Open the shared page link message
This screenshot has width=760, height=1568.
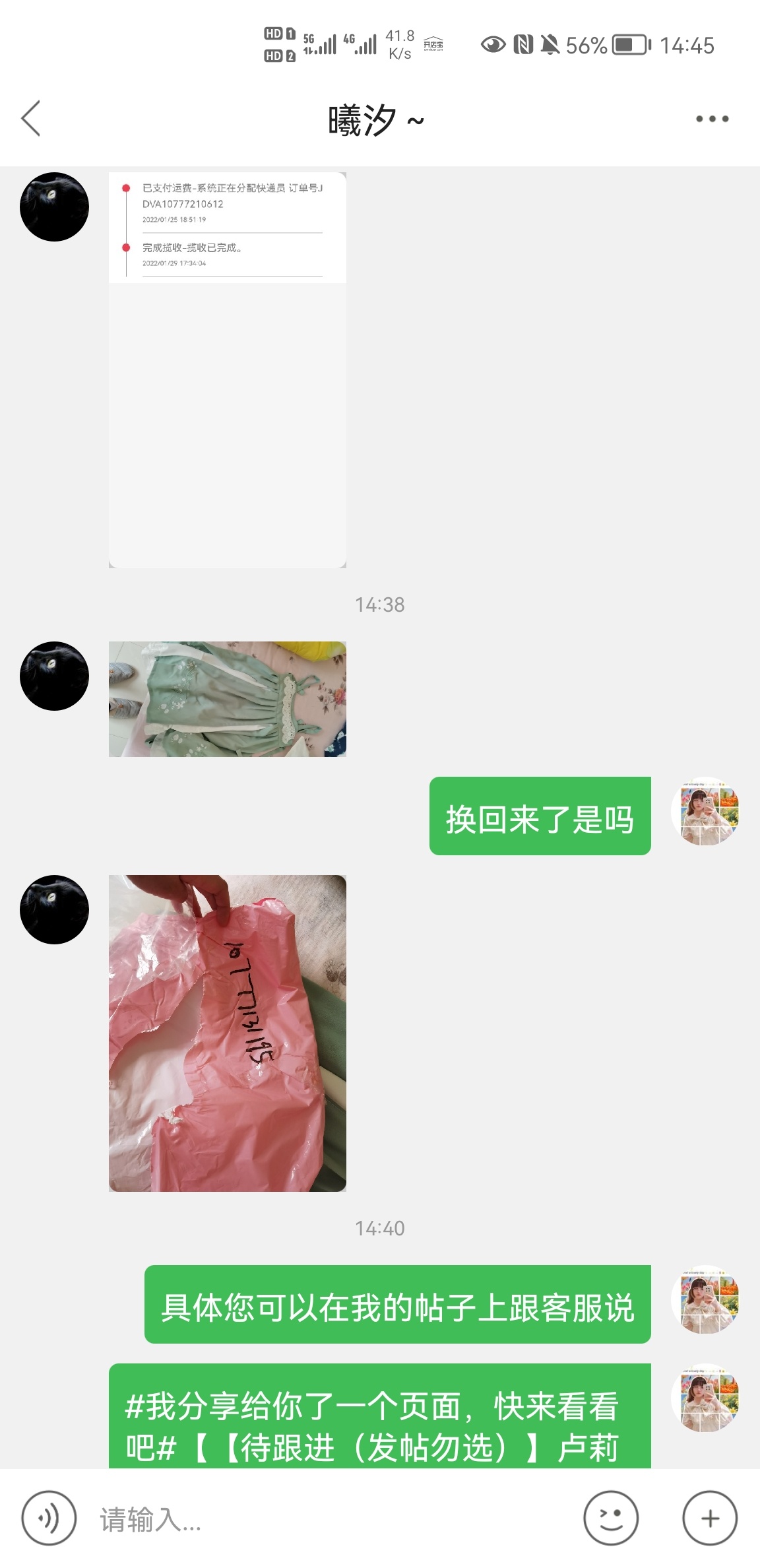pyautogui.click(x=379, y=1419)
